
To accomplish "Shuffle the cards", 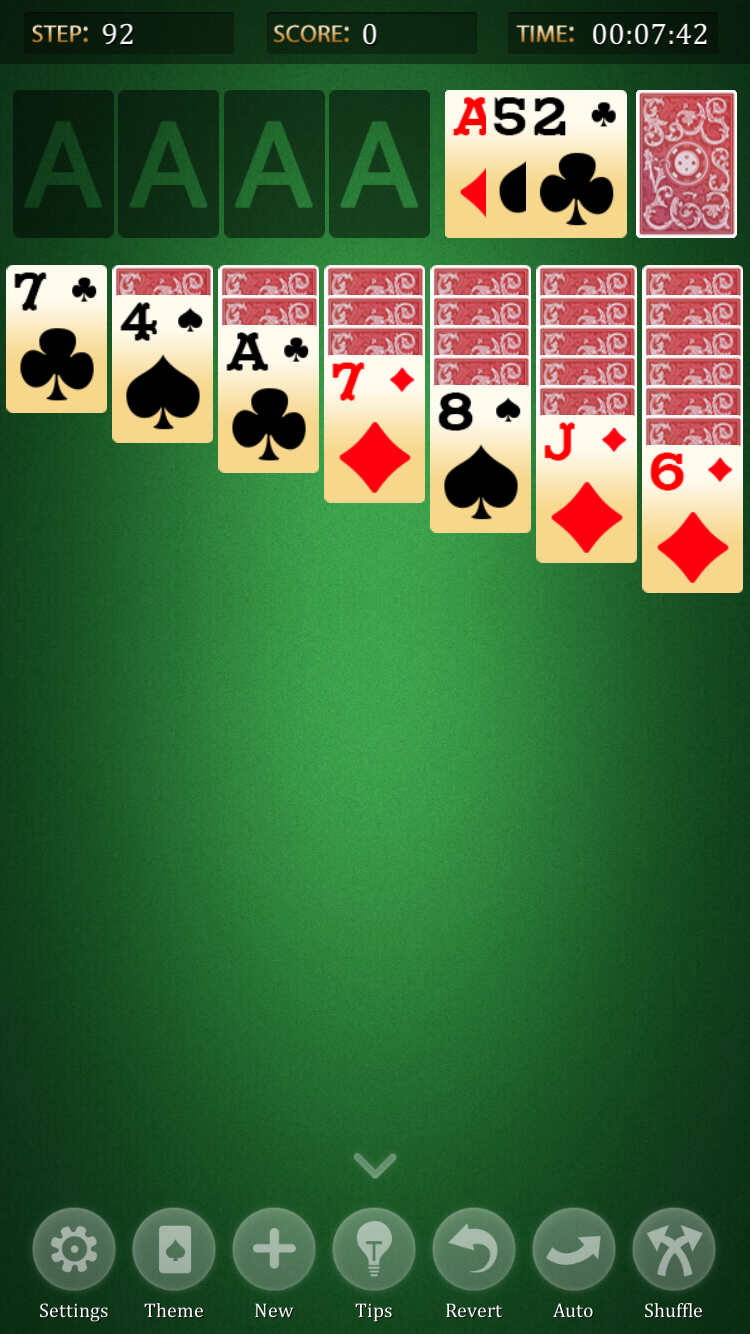I will 674,1250.
